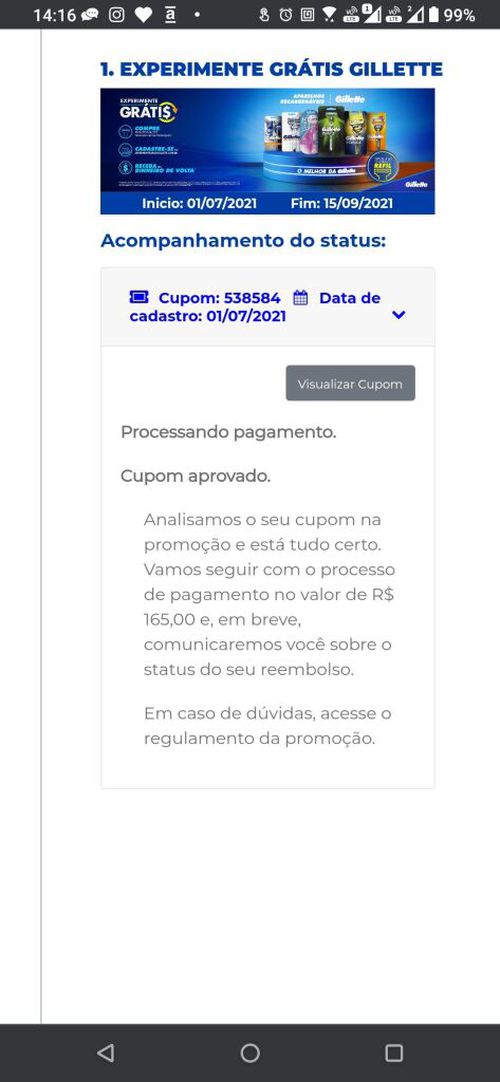Go back using the system back button
500x1082 pixels.
(106, 1052)
